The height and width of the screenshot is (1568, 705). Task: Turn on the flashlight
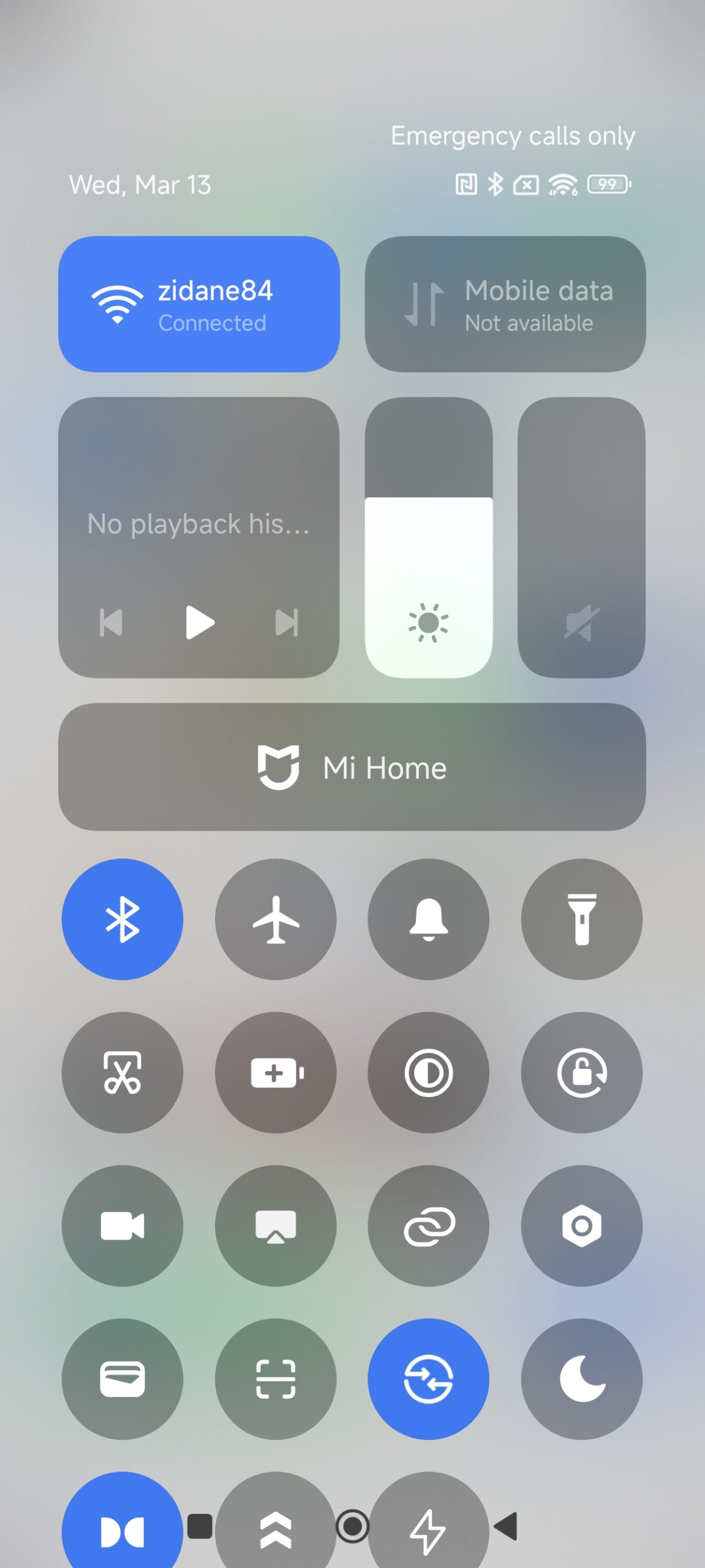coord(581,919)
